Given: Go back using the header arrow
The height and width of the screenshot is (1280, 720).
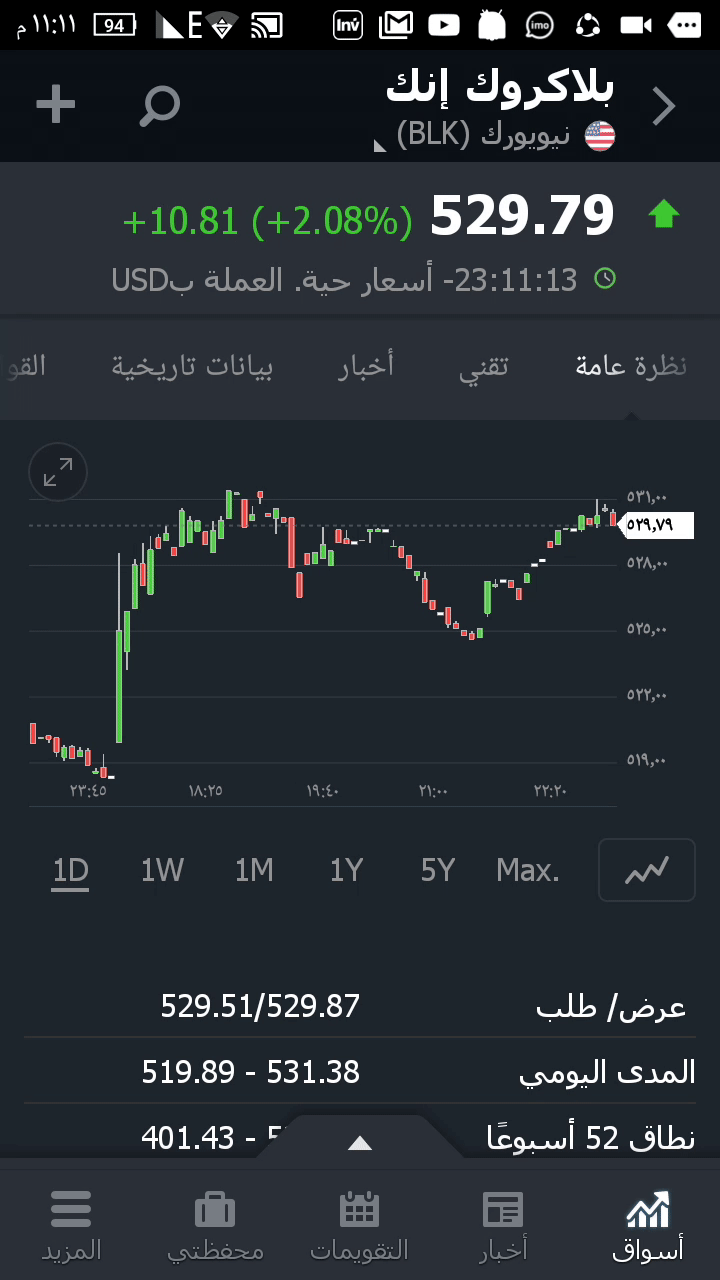Looking at the screenshot, I should coord(664,106).
